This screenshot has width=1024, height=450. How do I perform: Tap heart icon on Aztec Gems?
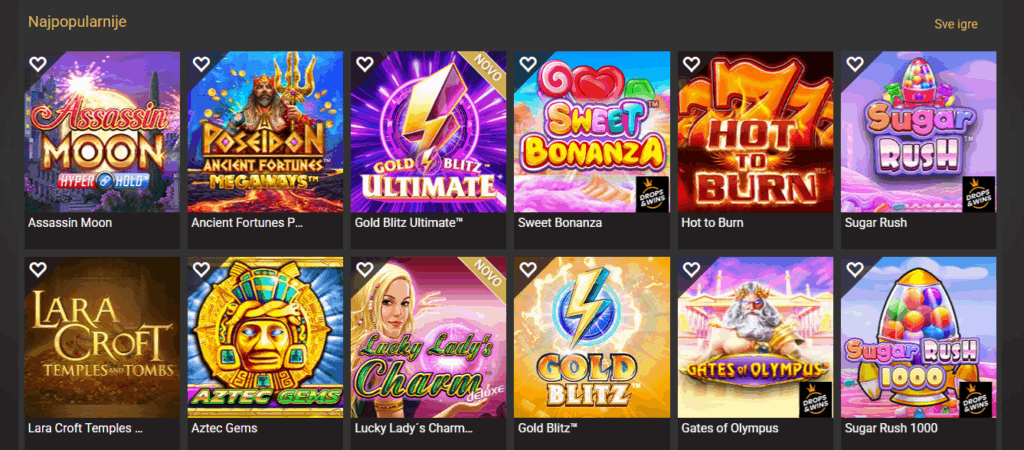pos(201,270)
